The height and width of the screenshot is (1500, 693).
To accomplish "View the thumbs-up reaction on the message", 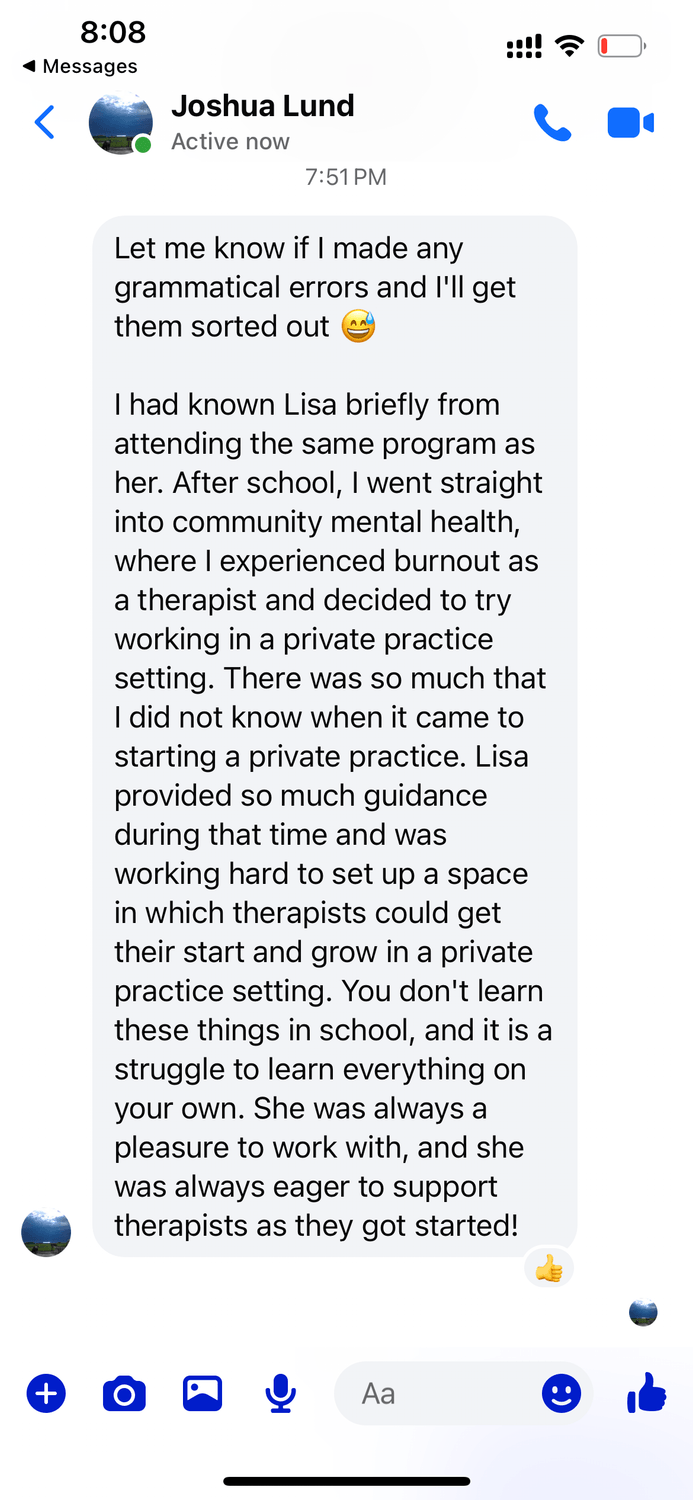I will click(x=549, y=1269).
